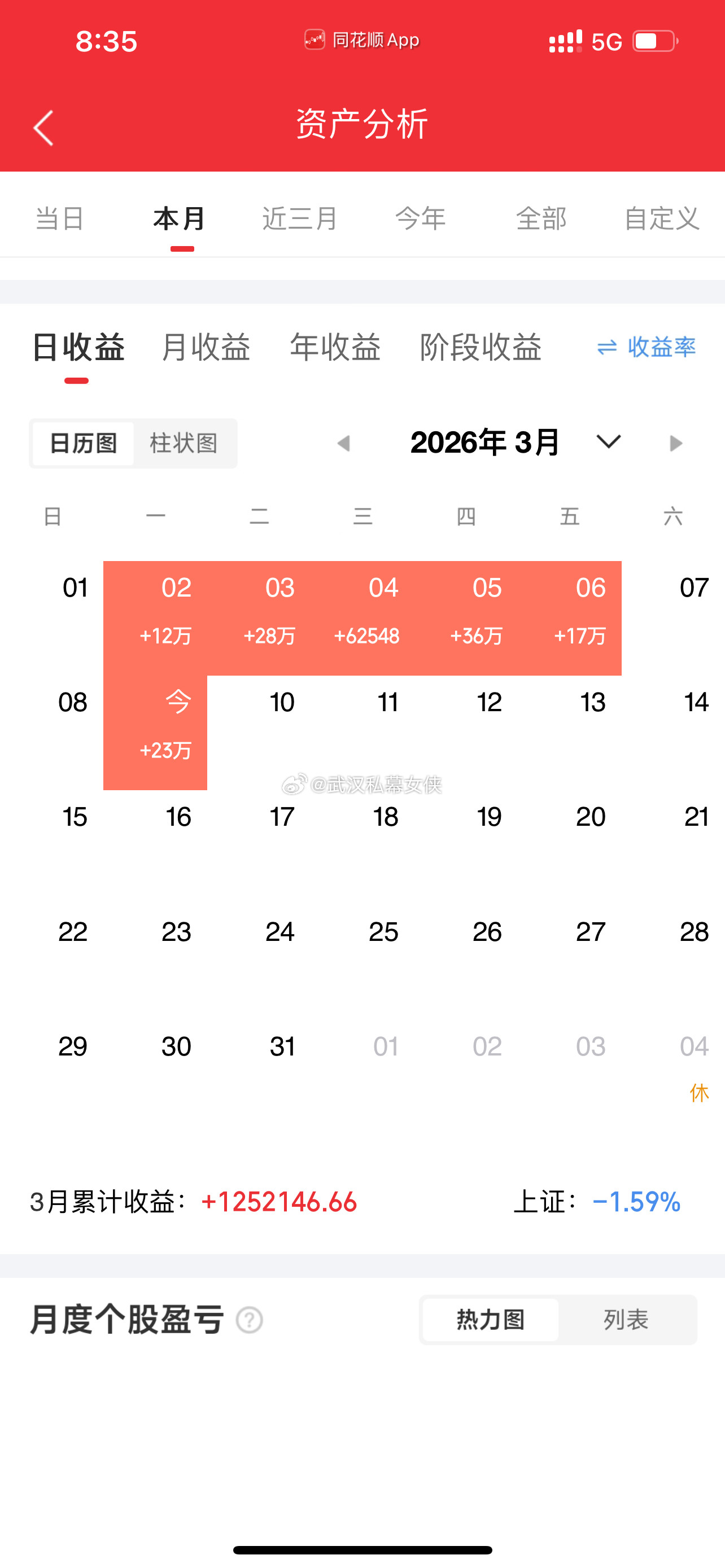
Task: Tap the swap arrows beside 收益率
Action: click(606, 348)
